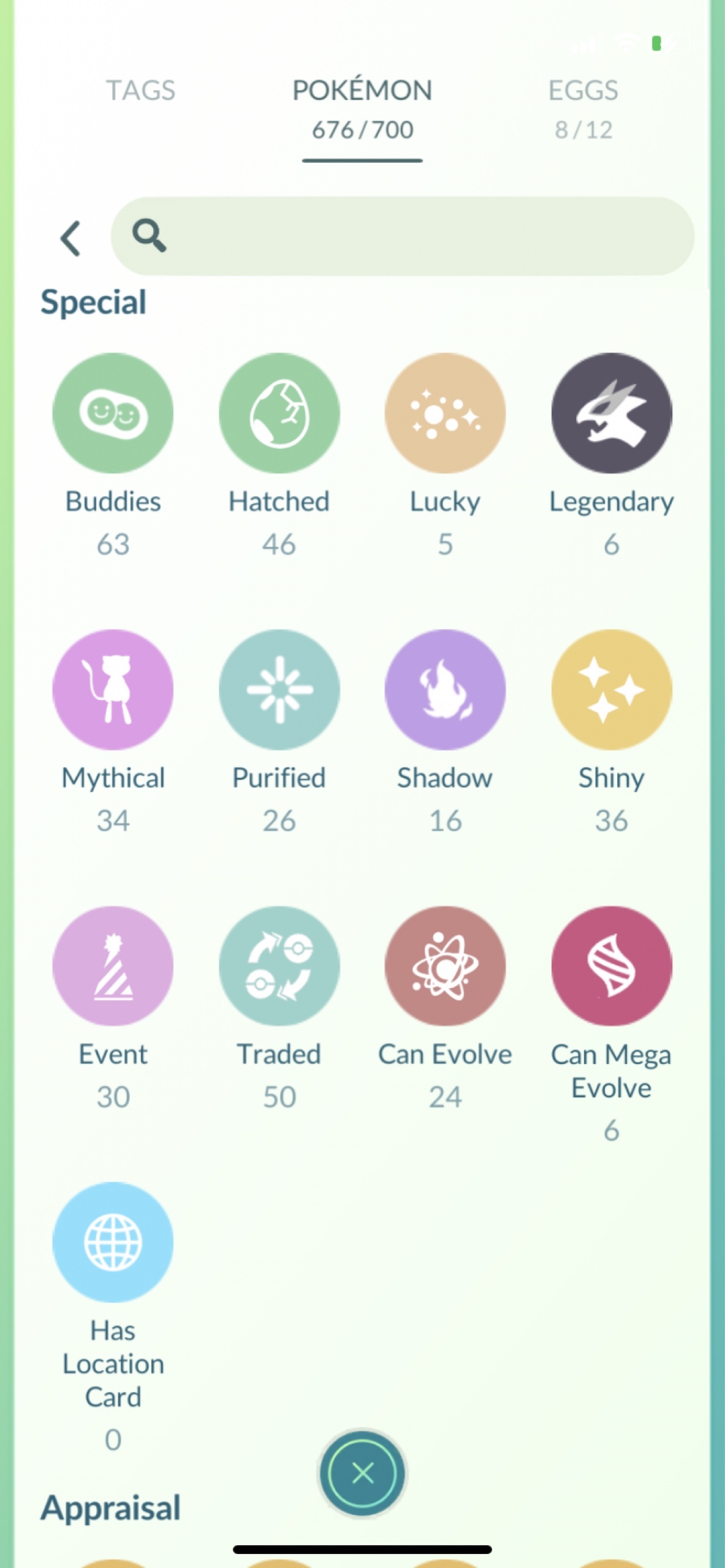Select Can Mega Evolve filter
725x1568 pixels.
(611, 966)
